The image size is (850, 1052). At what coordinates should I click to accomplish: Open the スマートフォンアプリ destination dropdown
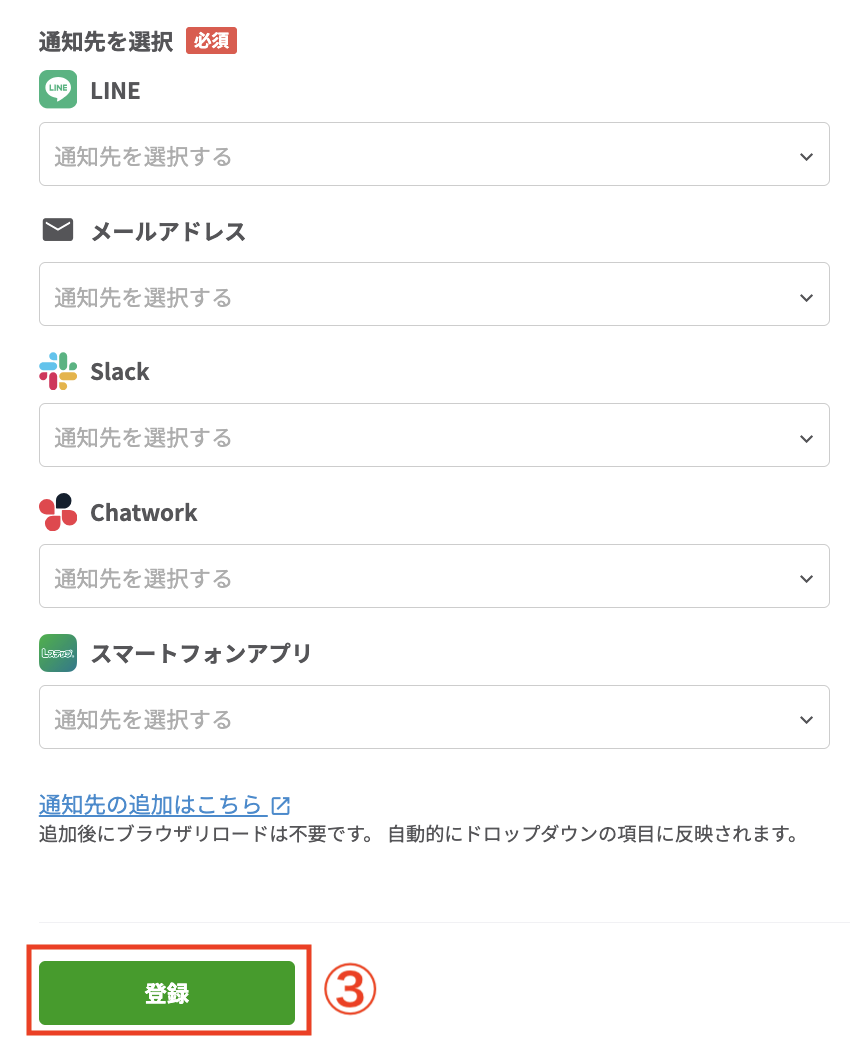point(434,717)
